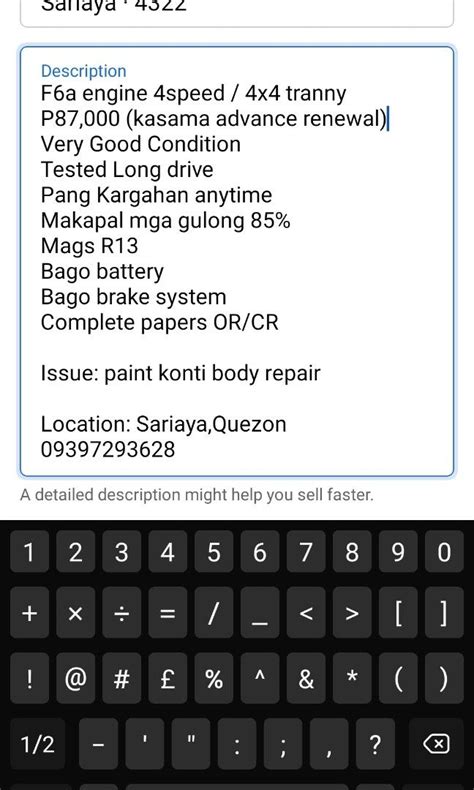The image size is (474, 790).
Task: Tap inside the Description text field
Action: pos(237,261)
